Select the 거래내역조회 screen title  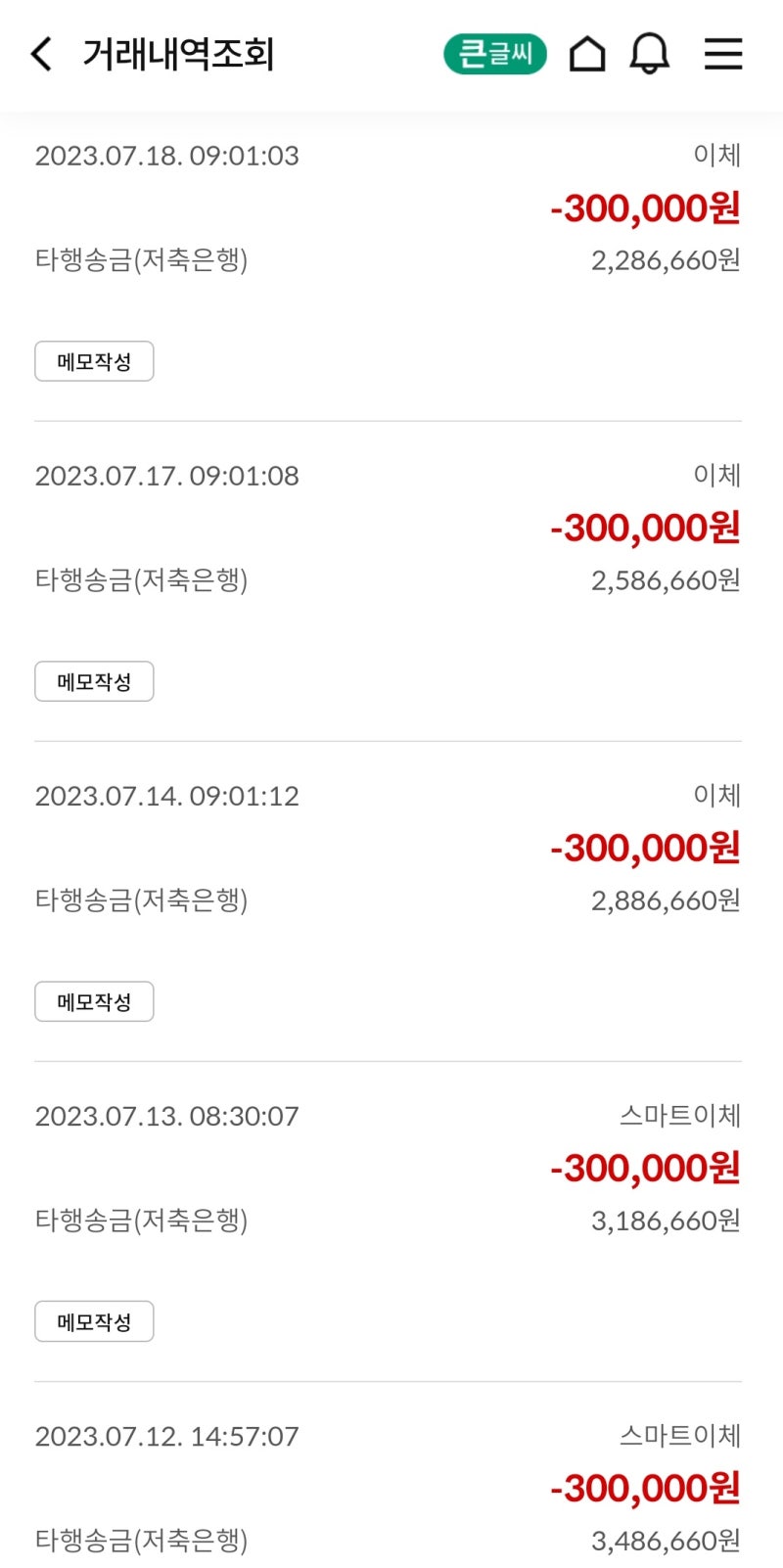click(x=179, y=55)
